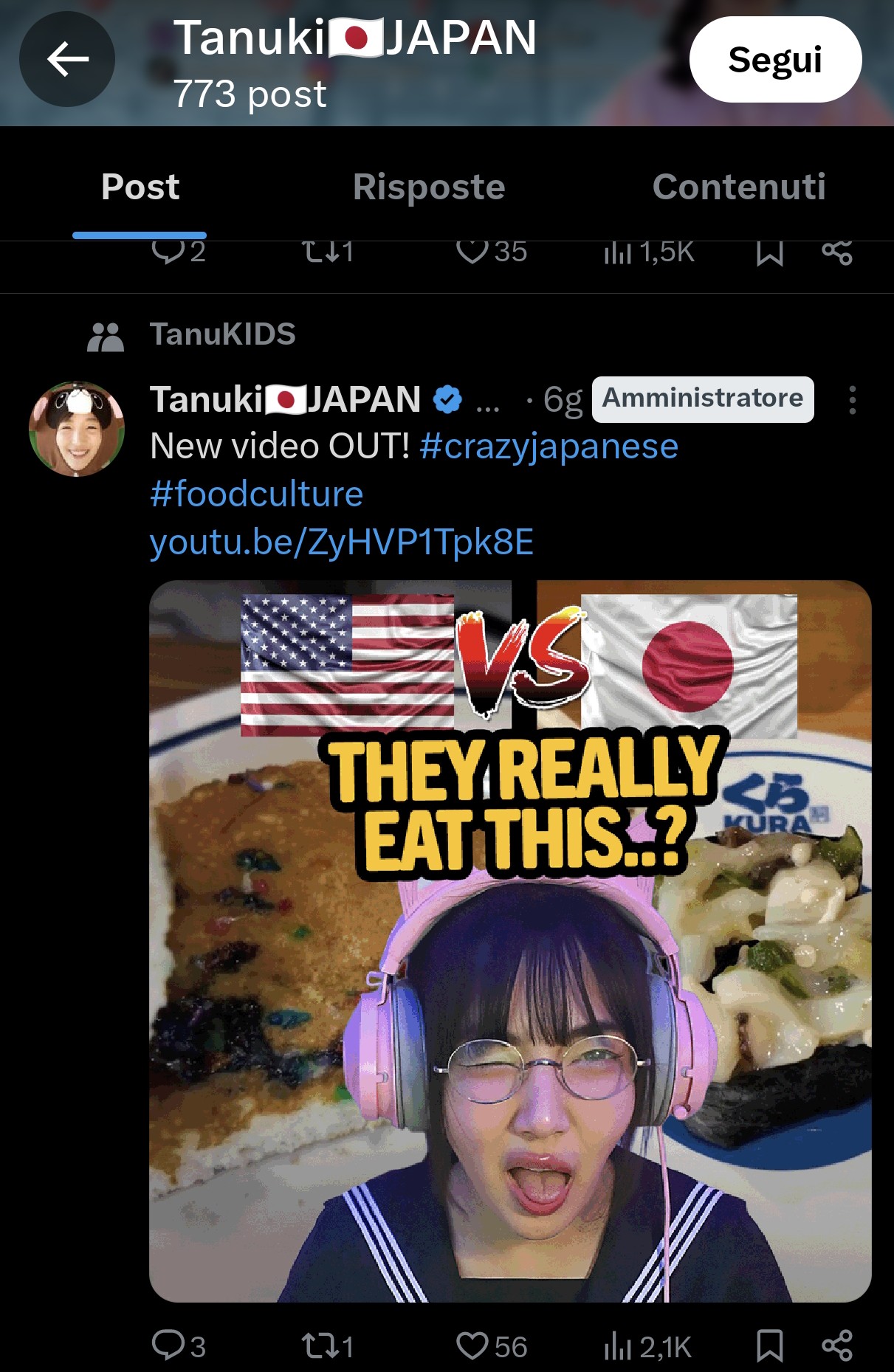Screen dimensions: 894x1372
Task: Open the TanuKIDS community label
Action: [x=222, y=334]
